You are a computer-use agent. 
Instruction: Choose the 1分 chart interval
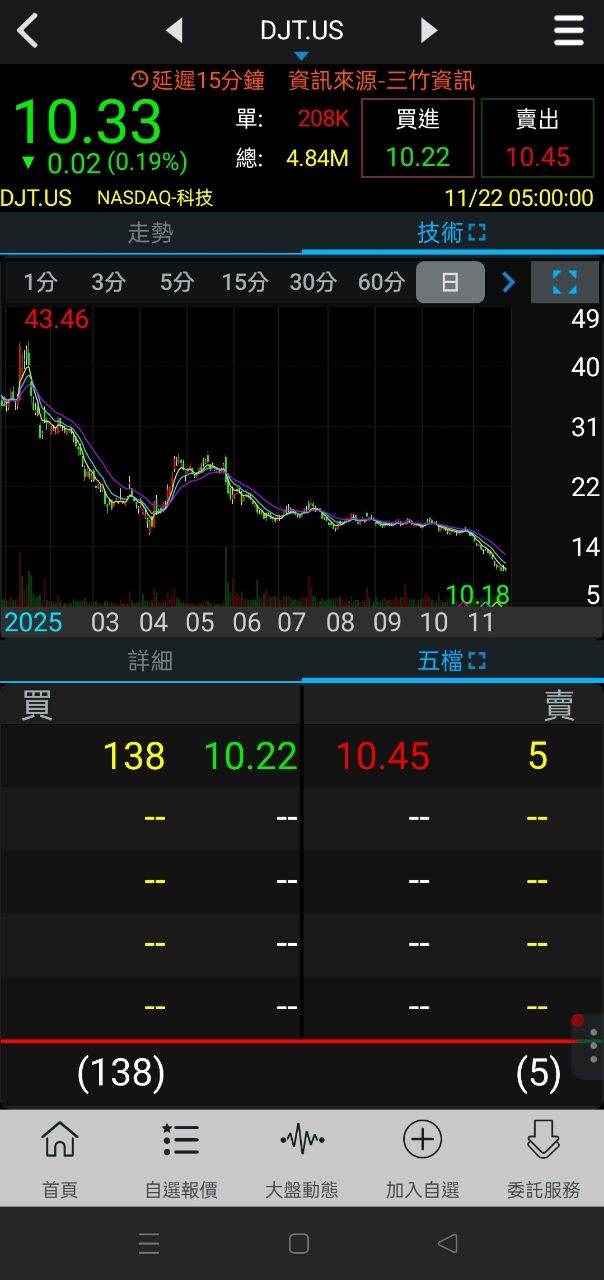(40, 282)
